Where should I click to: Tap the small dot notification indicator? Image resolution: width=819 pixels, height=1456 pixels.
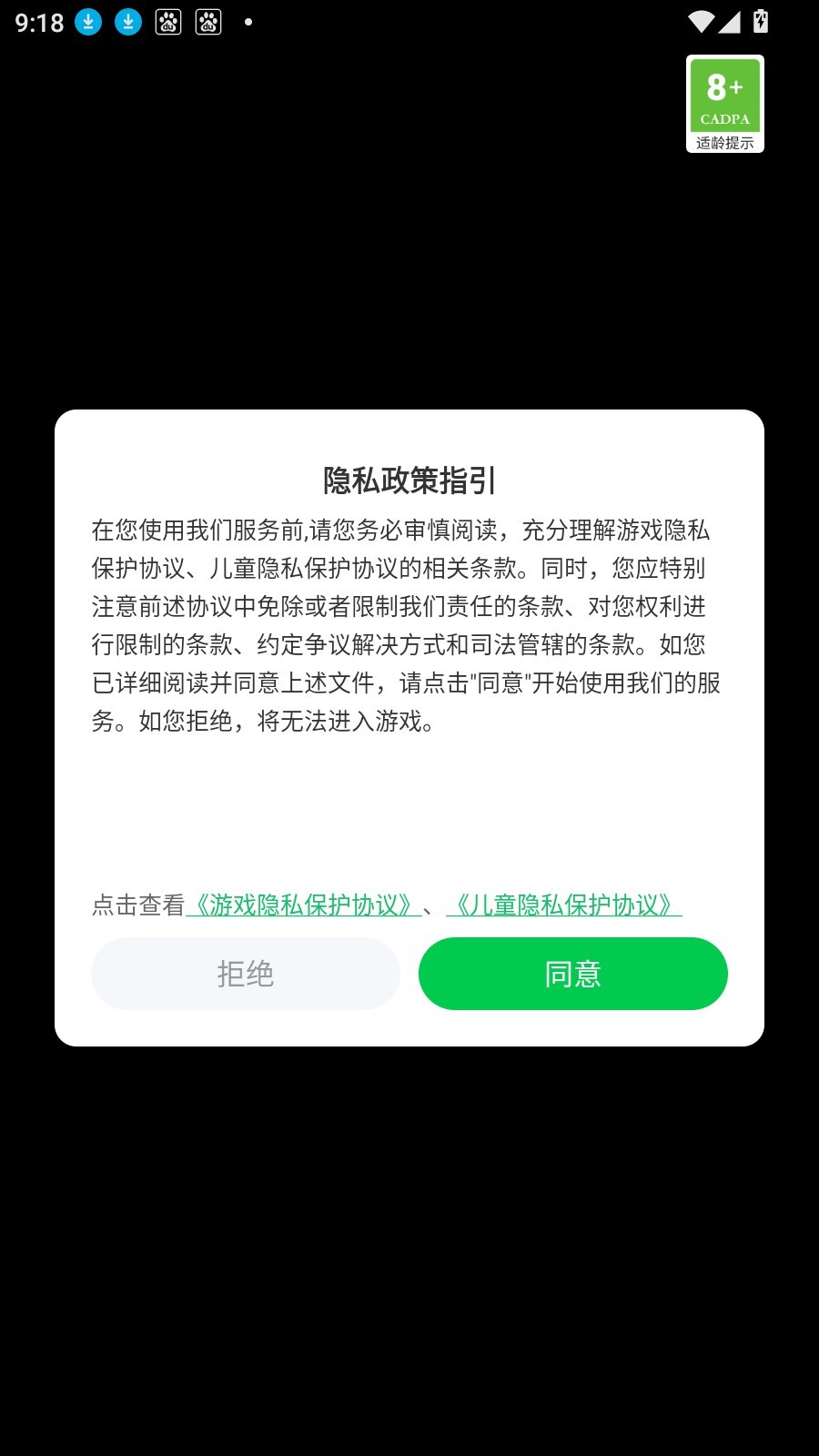(x=247, y=25)
